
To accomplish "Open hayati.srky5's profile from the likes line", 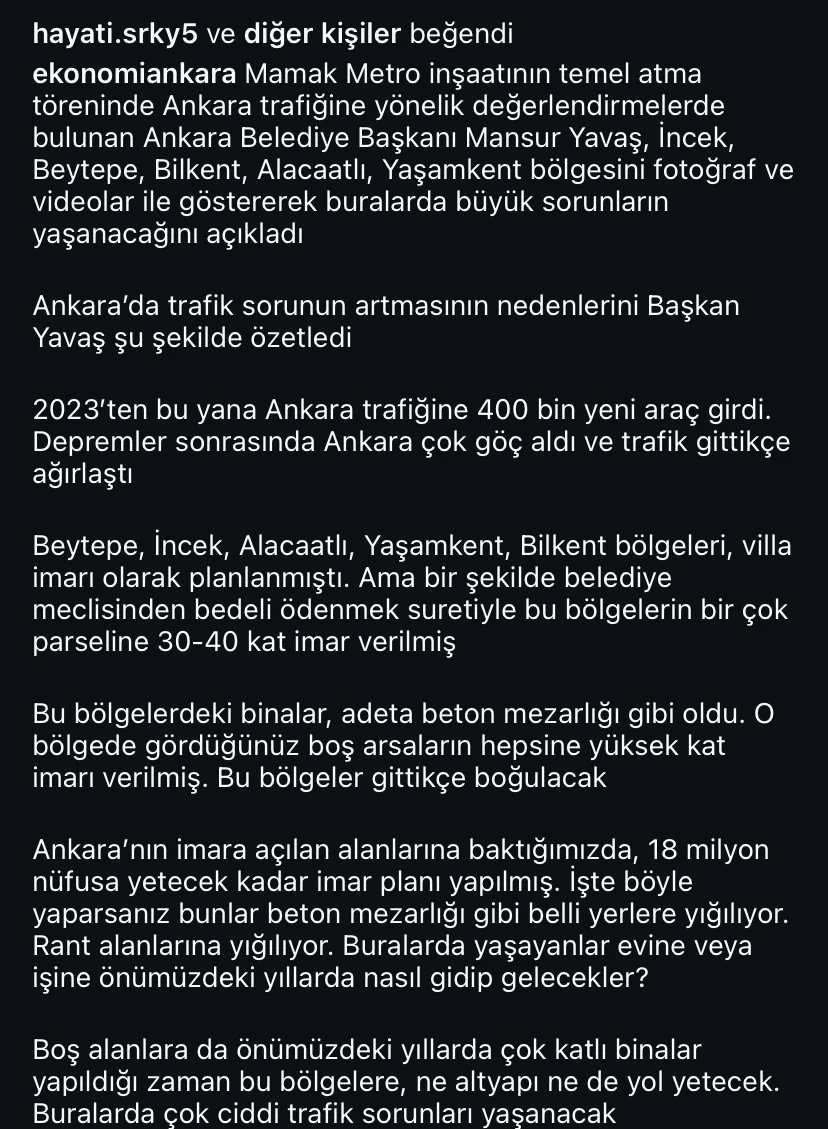I will coord(115,35).
